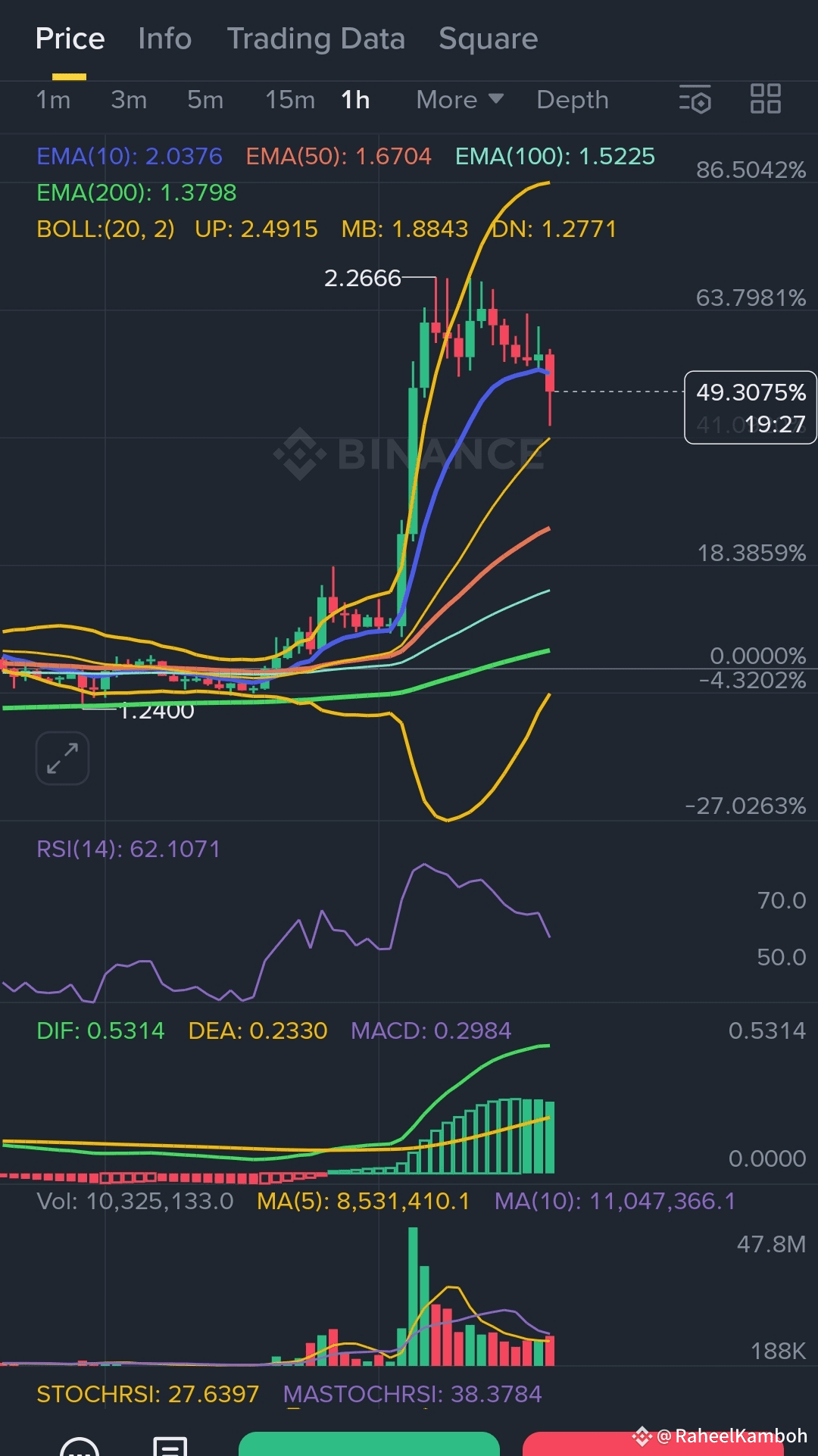Screen dimensions: 818x1456
Task: Open chart indicator settings icon
Action: click(x=695, y=99)
